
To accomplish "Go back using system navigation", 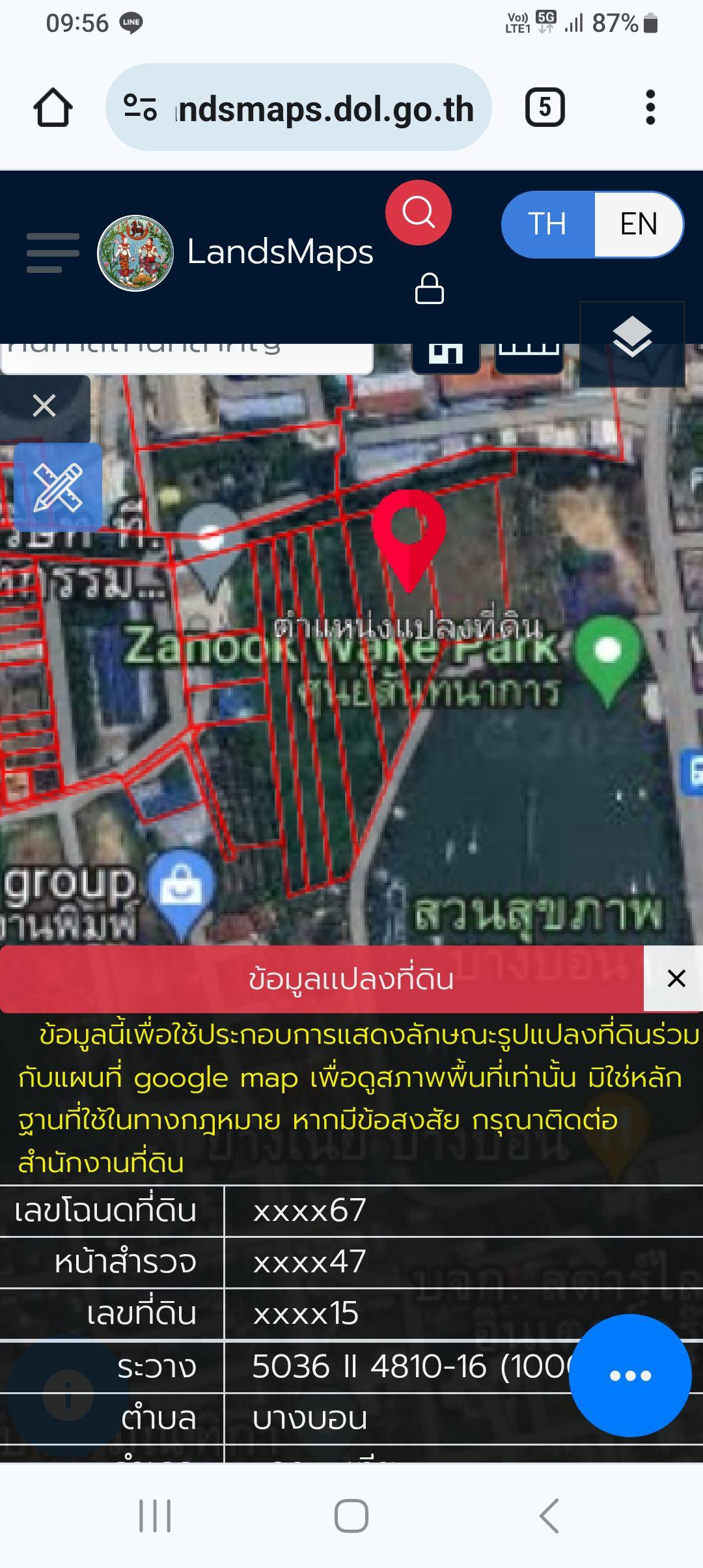I will pos(549,1515).
